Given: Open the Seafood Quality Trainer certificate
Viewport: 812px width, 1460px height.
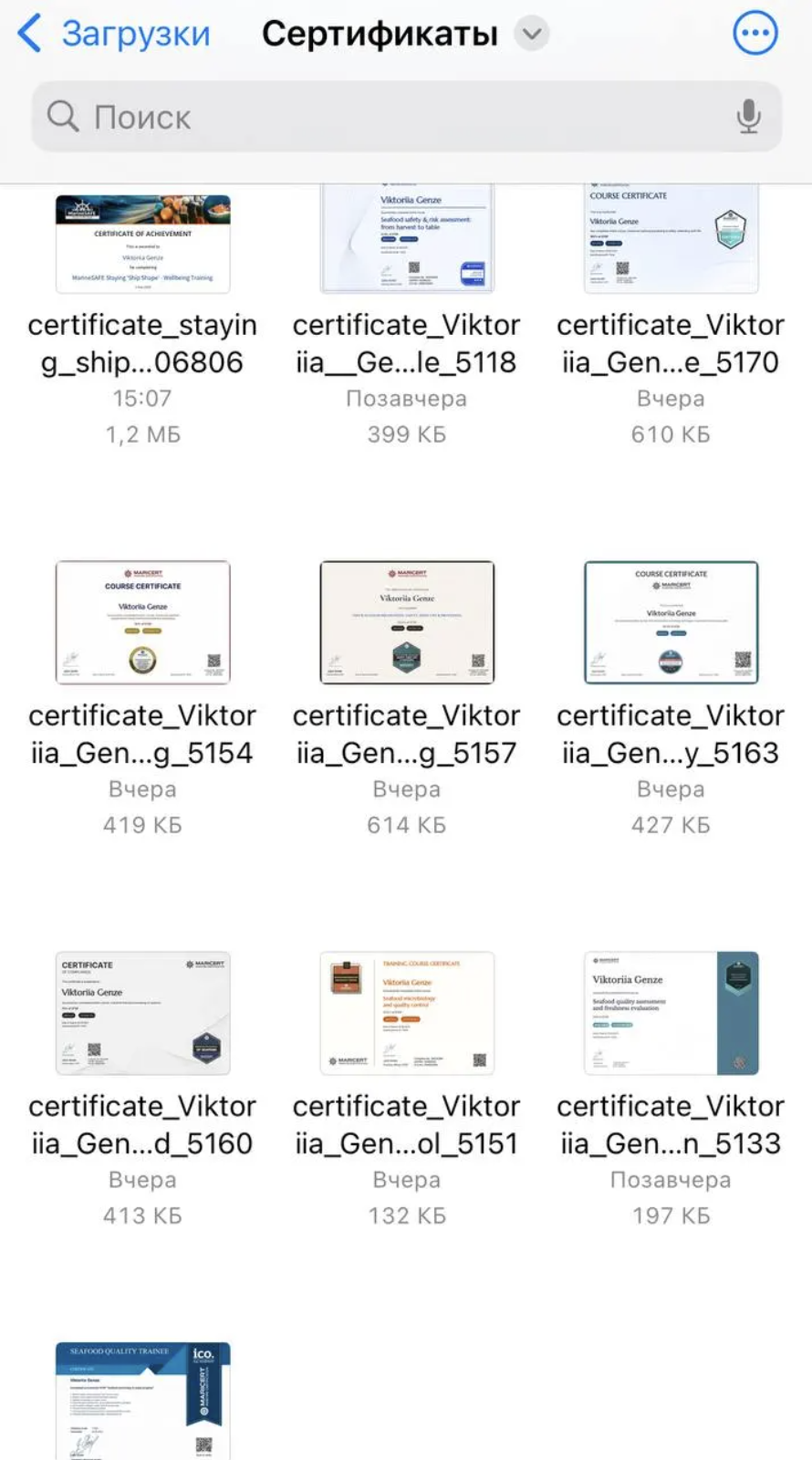Looking at the screenshot, I should point(142,1401).
